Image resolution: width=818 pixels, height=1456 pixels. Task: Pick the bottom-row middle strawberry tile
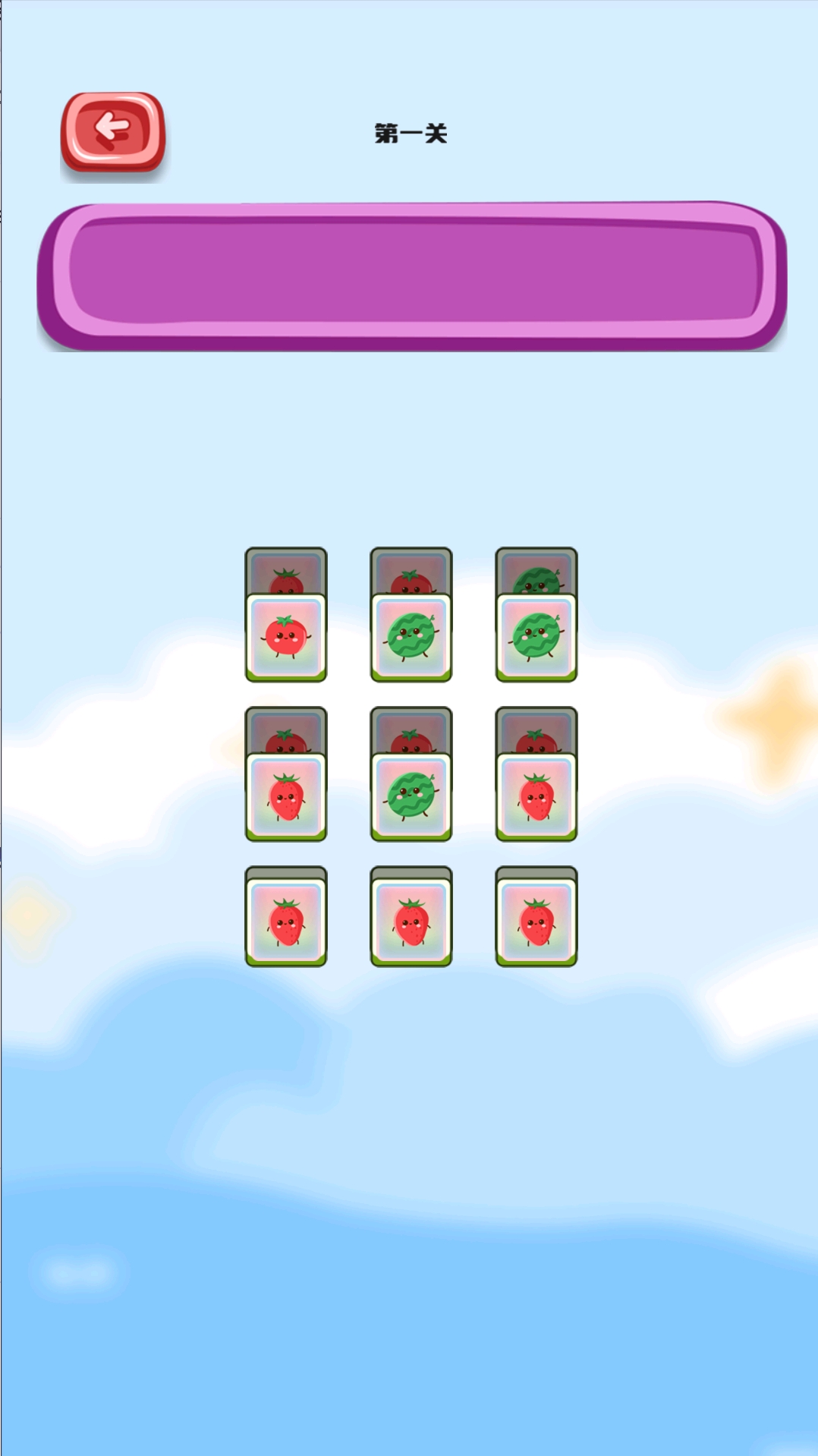pyautogui.click(x=411, y=922)
